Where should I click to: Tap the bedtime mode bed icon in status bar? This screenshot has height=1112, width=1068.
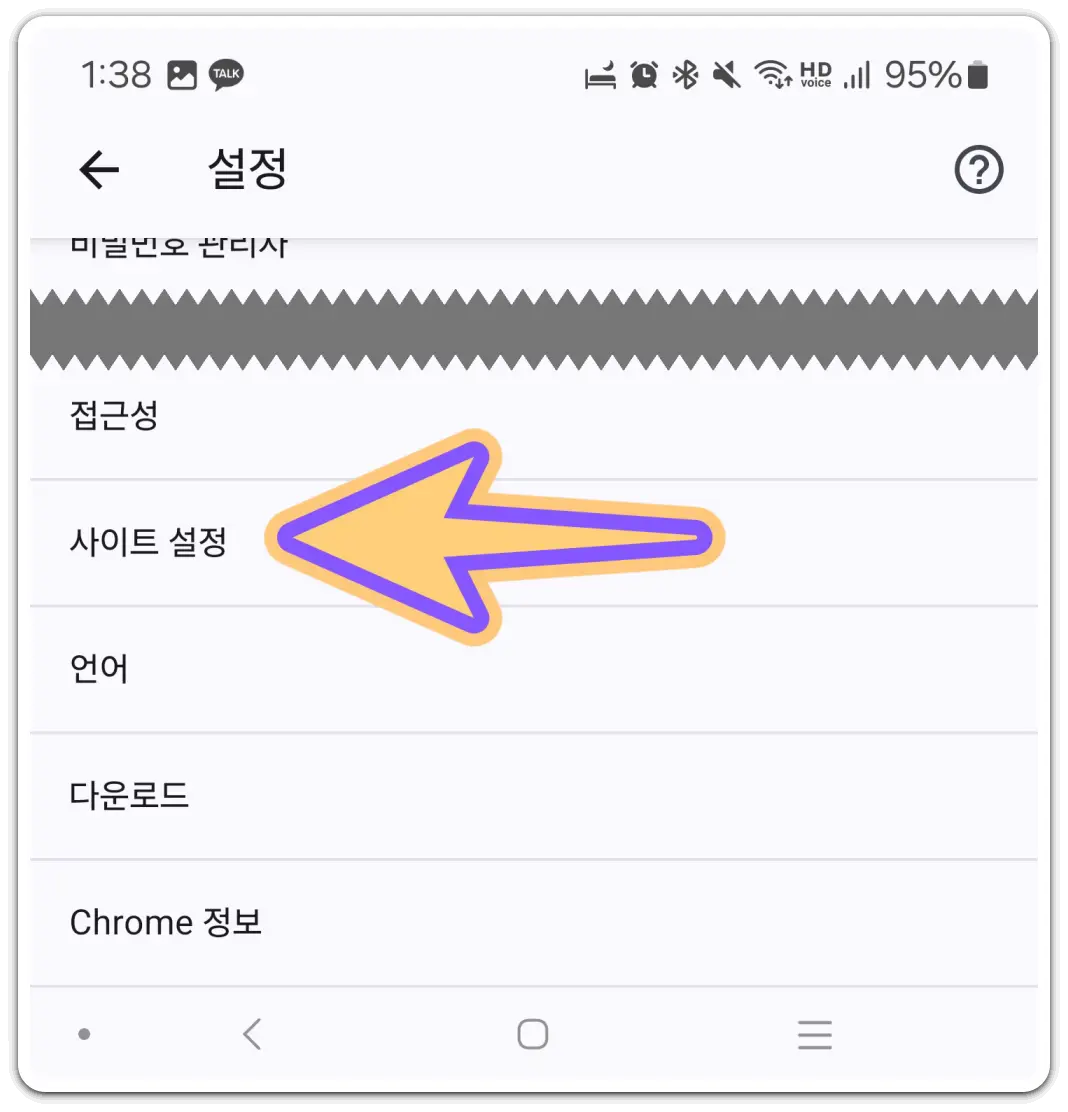tap(600, 74)
